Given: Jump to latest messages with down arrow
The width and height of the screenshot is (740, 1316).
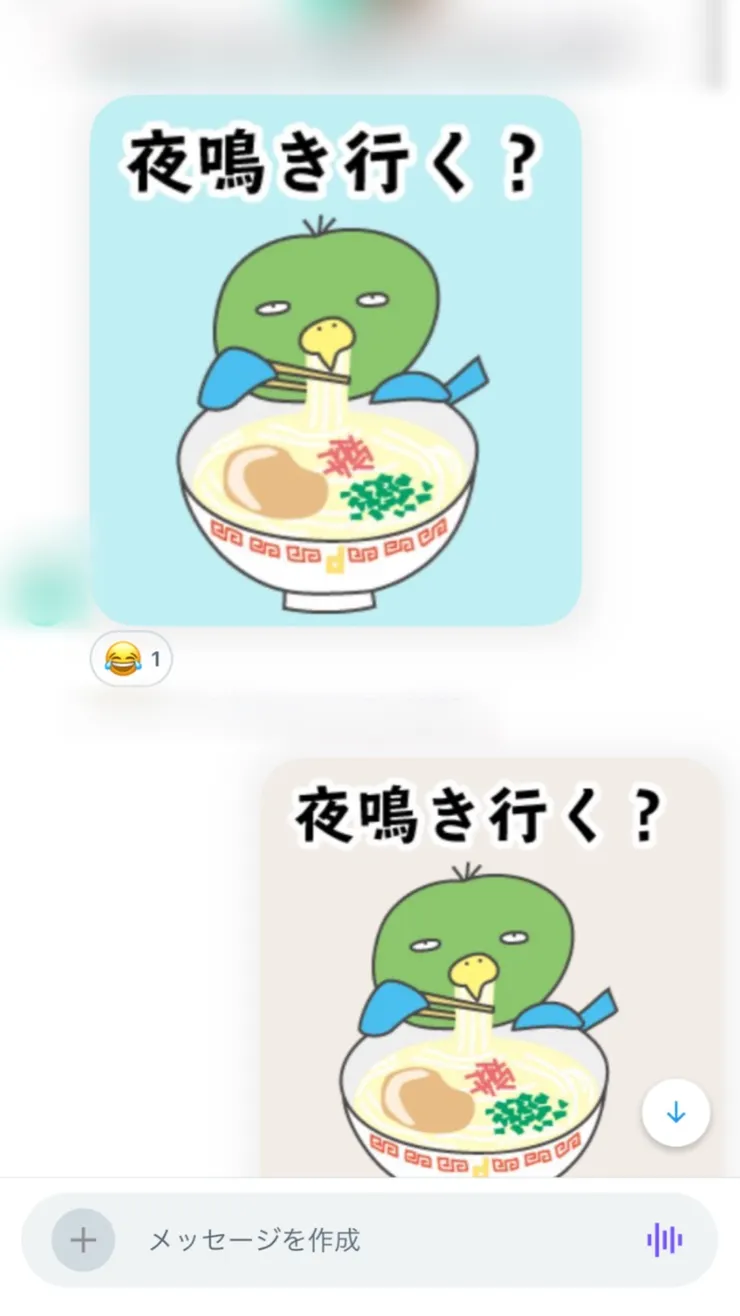Looking at the screenshot, I should click(676, 1112).
